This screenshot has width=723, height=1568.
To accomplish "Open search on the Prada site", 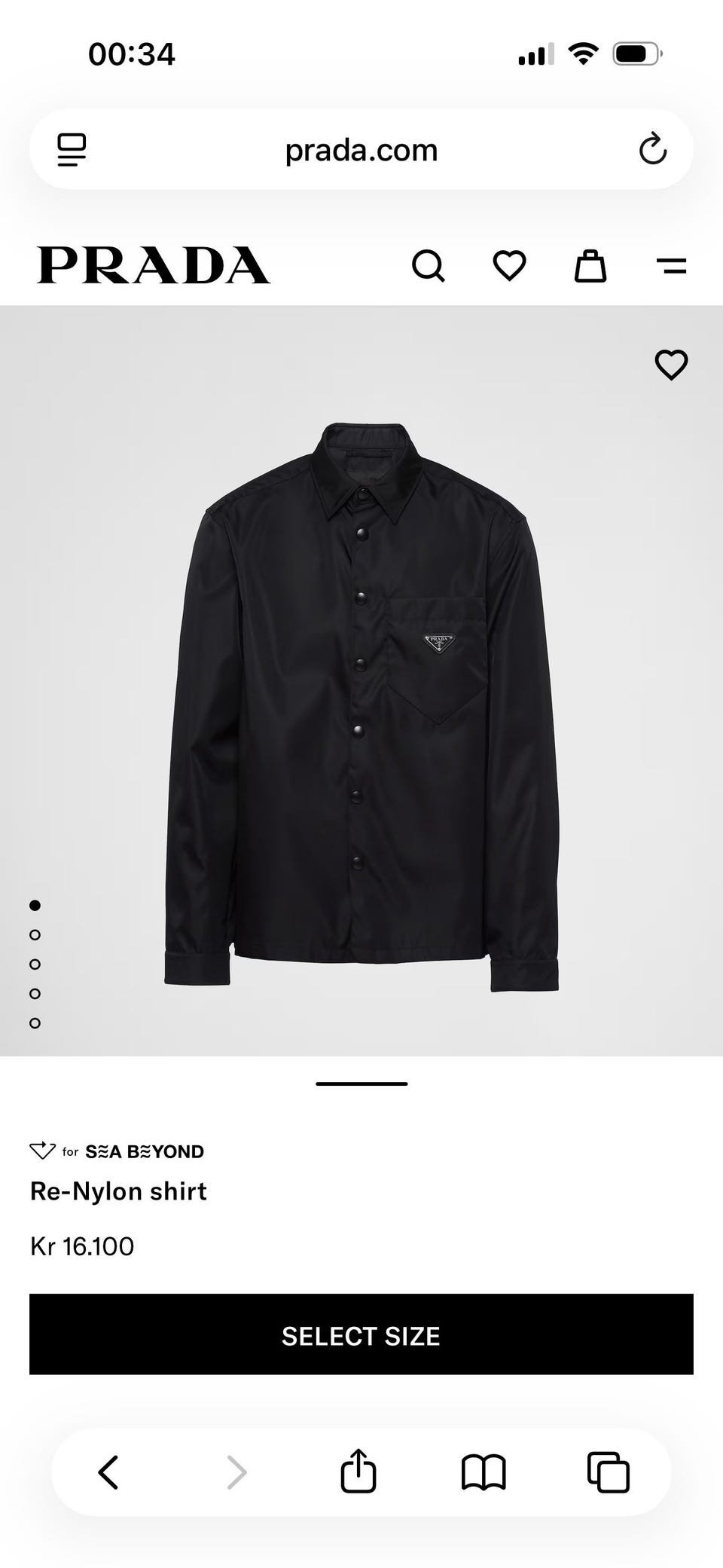I will [x=429, y=266].
